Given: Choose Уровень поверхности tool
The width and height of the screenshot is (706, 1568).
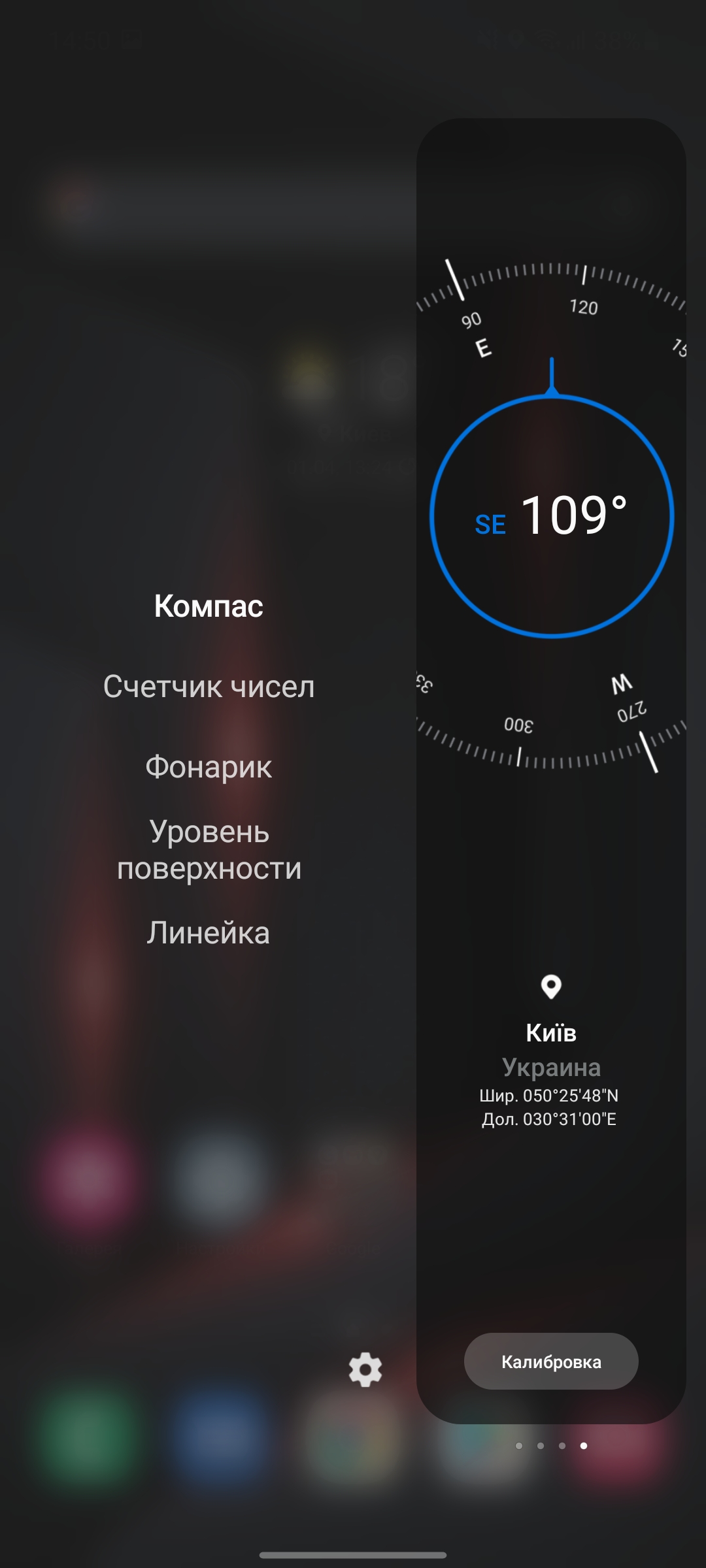Looking at the screenshot, I should coord(209,850).
